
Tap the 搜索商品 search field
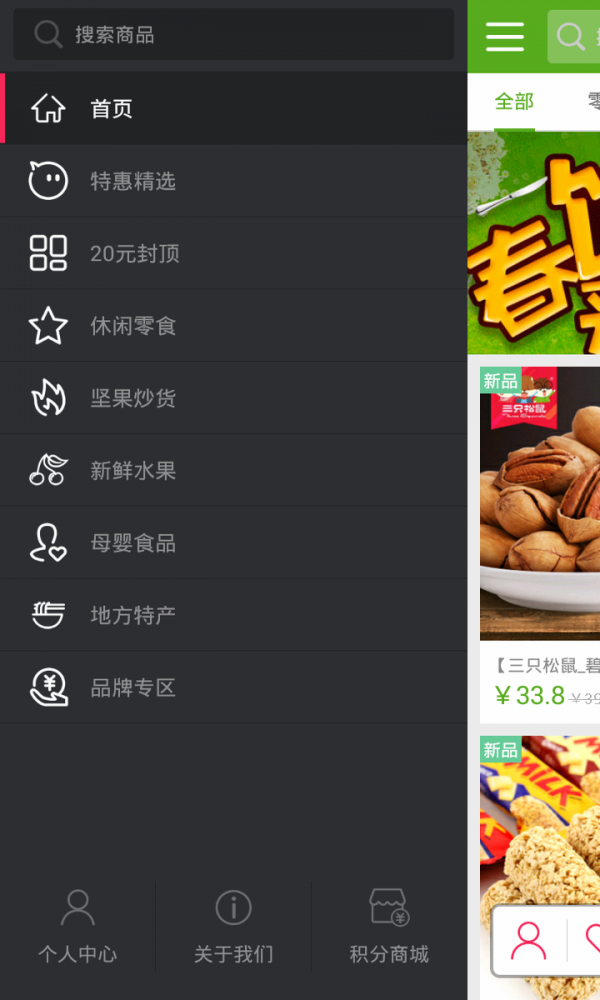[x=232, y=35]
